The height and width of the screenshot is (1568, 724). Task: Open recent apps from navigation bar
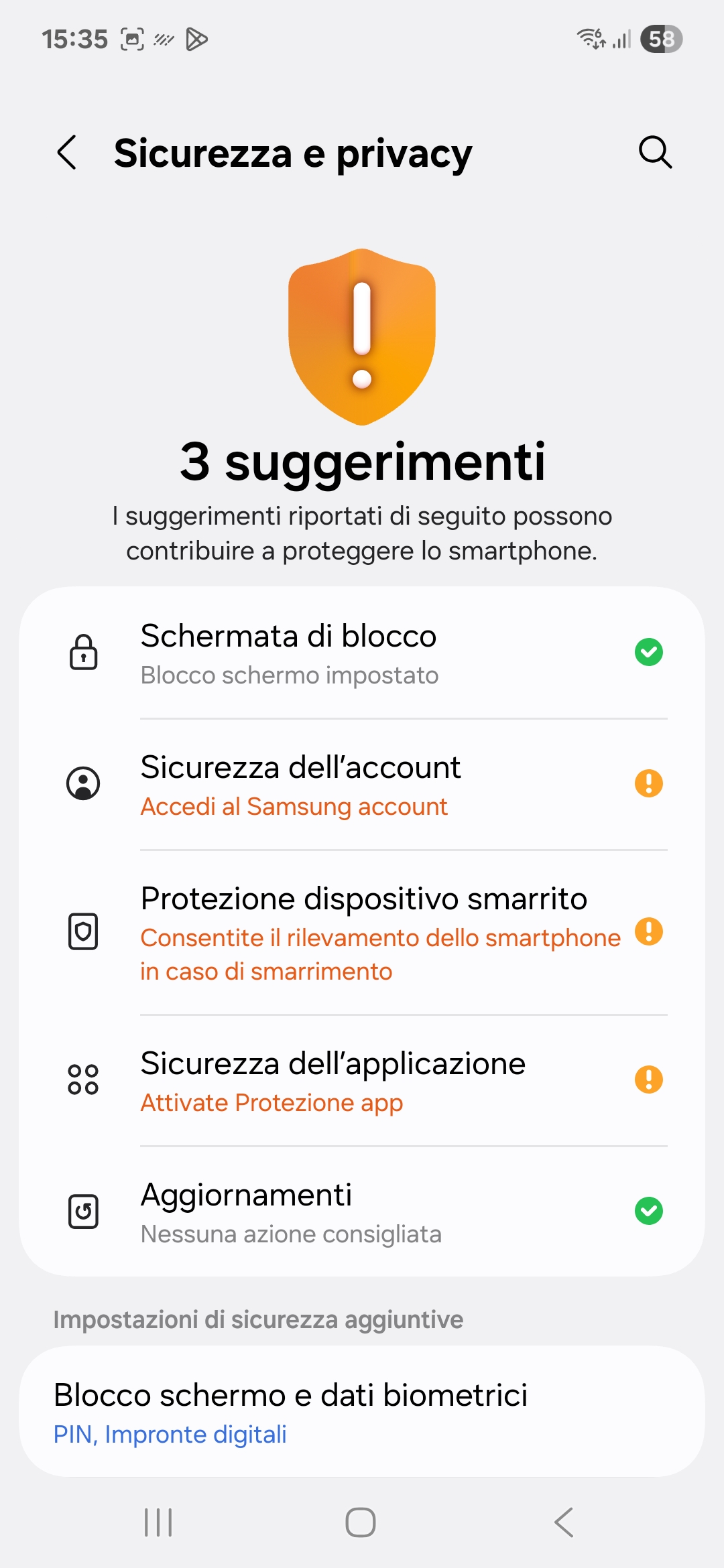(159, 1522)
